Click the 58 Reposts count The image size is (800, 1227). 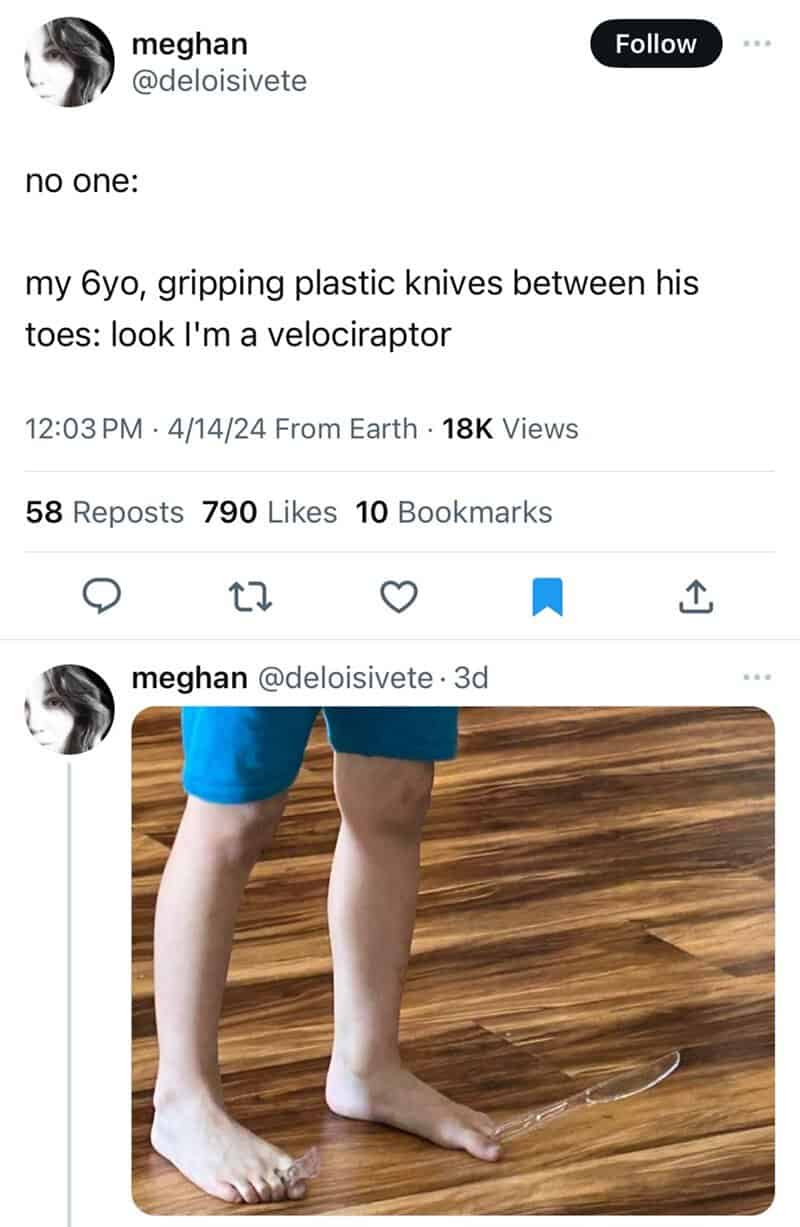103,512
